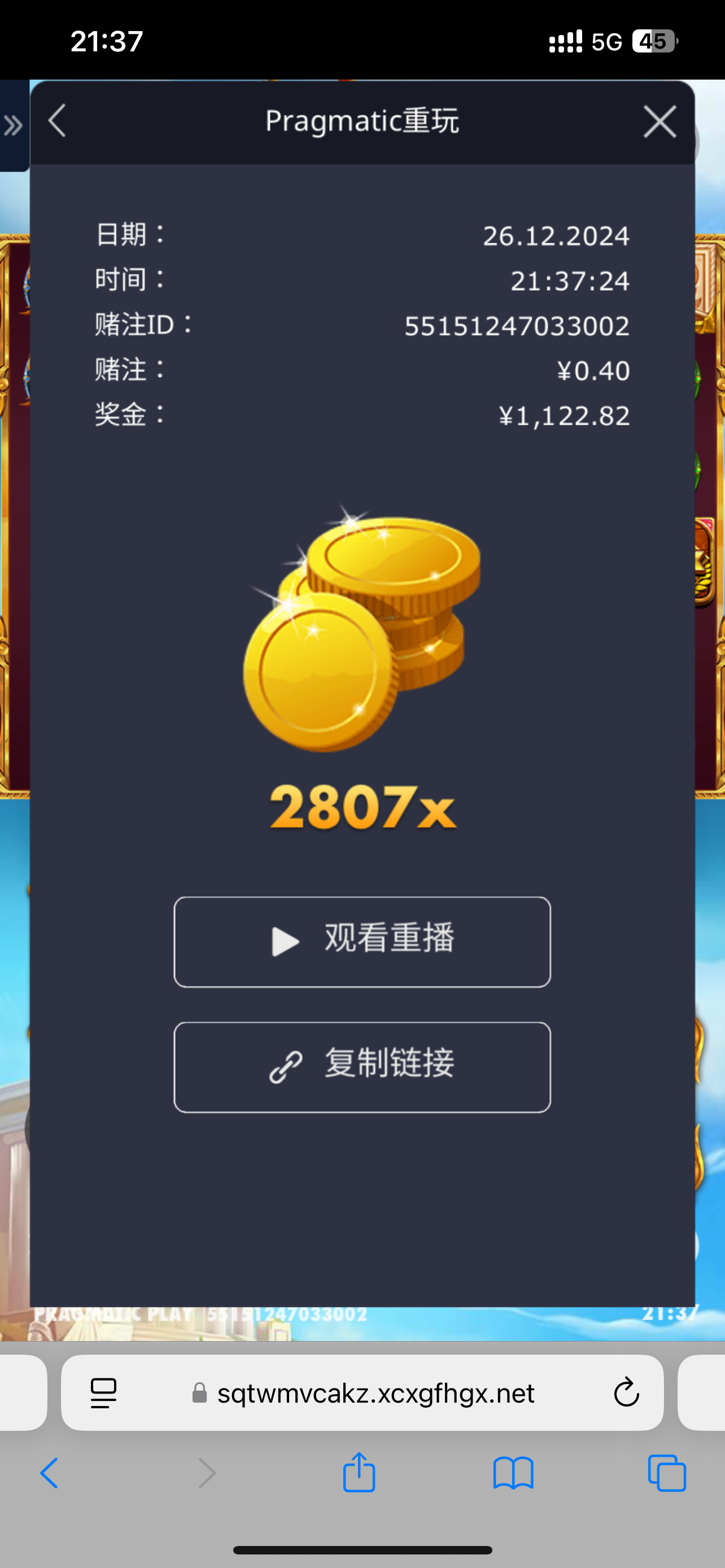Go back from the Pragmatic replay dialog
Screen dimensions: 725x1568
point(57,121)
